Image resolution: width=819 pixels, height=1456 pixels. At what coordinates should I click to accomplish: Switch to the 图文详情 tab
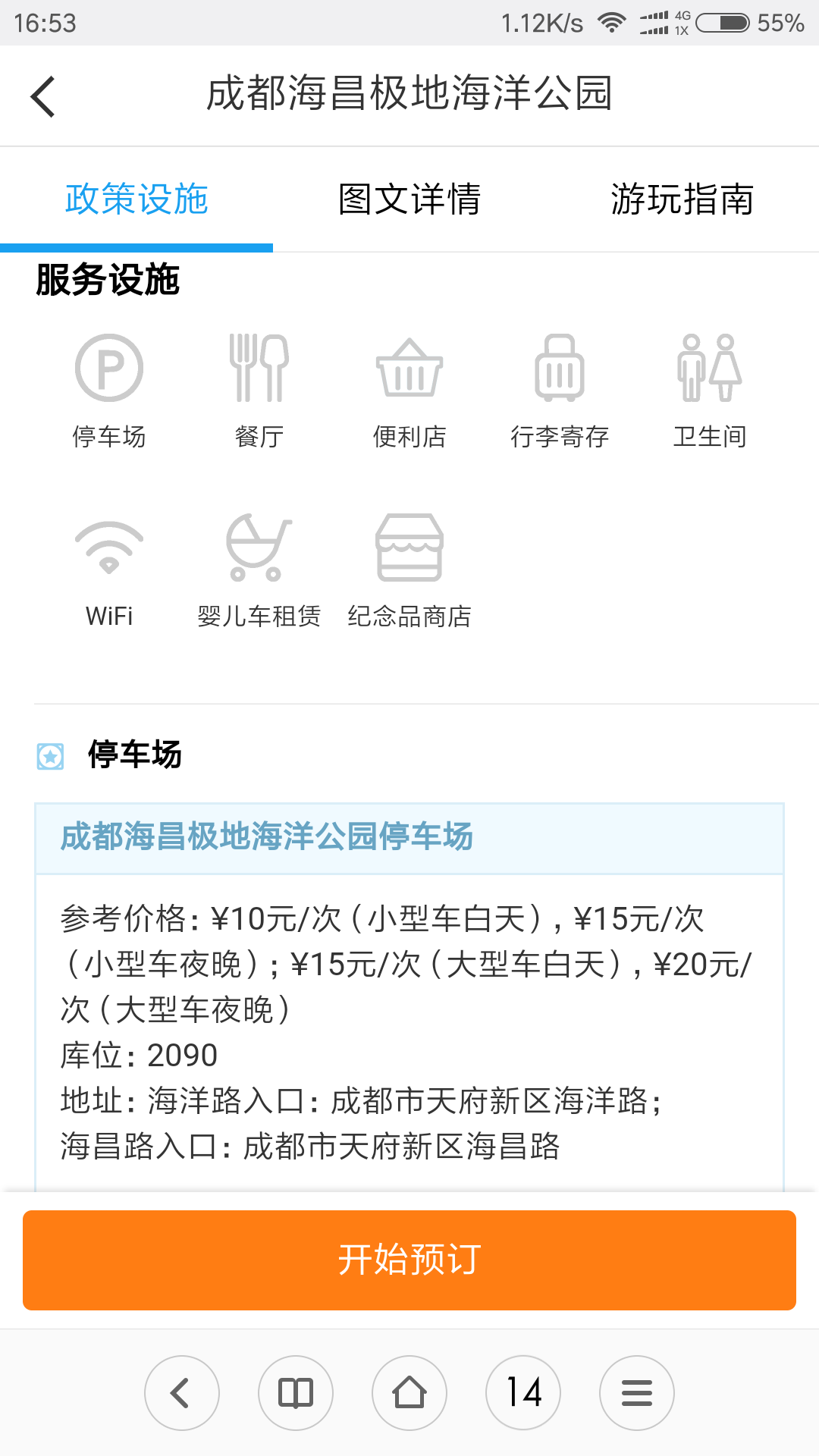pos(409,199)
